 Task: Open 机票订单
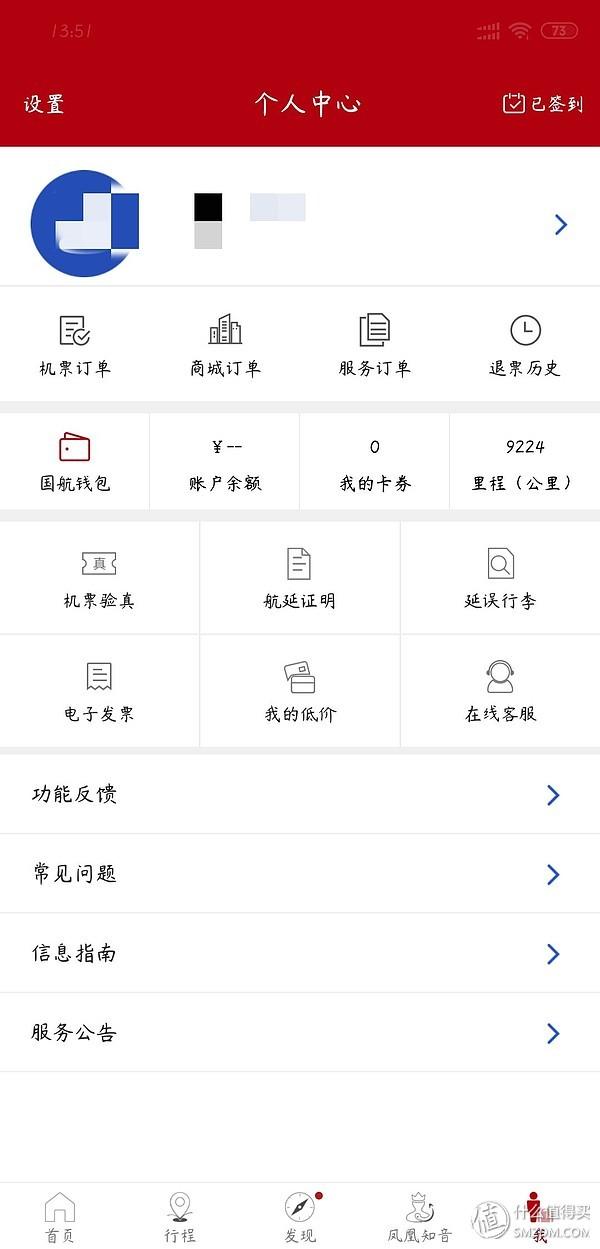coord(75,345)
